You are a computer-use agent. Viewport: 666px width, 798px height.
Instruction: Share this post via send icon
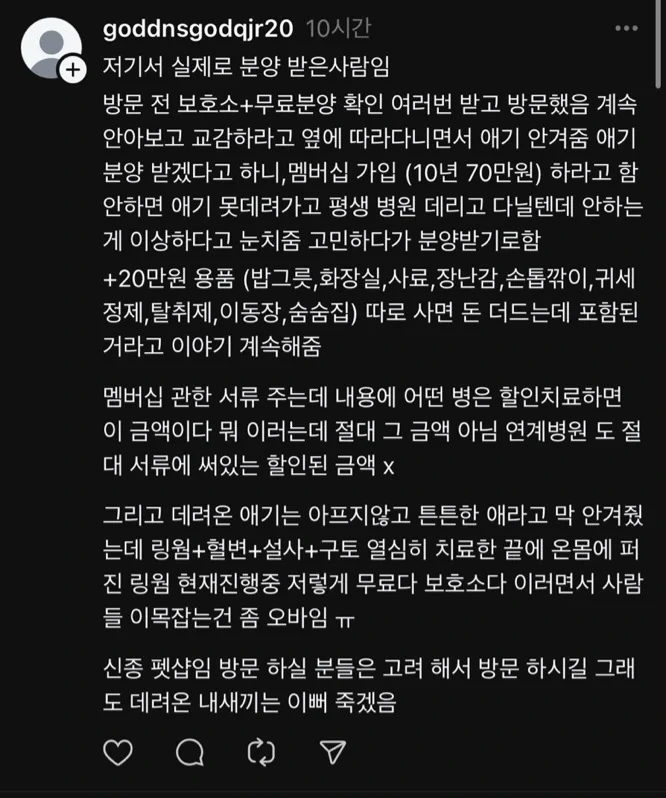[x=333, y=752]
